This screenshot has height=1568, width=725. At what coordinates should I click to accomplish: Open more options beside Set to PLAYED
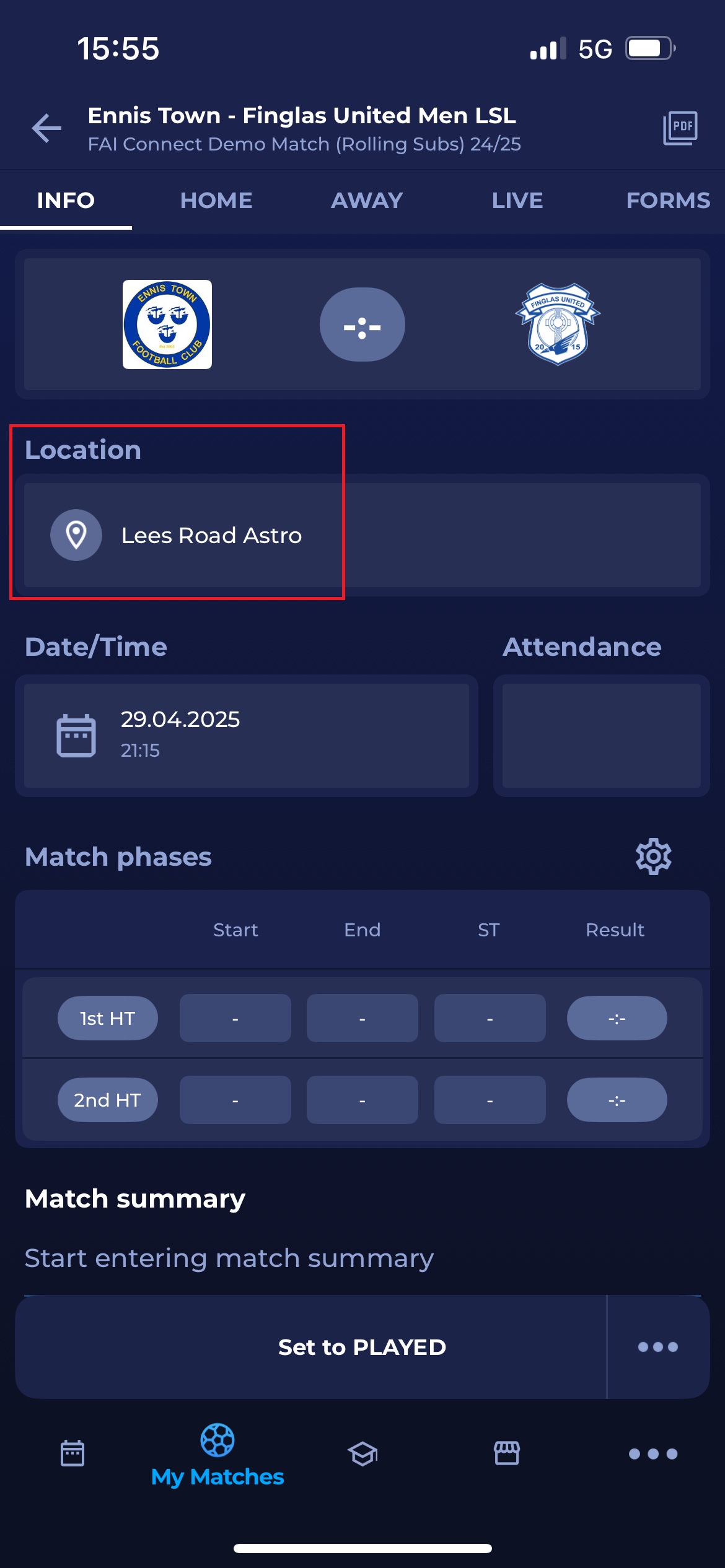(x=657, y=1347)
